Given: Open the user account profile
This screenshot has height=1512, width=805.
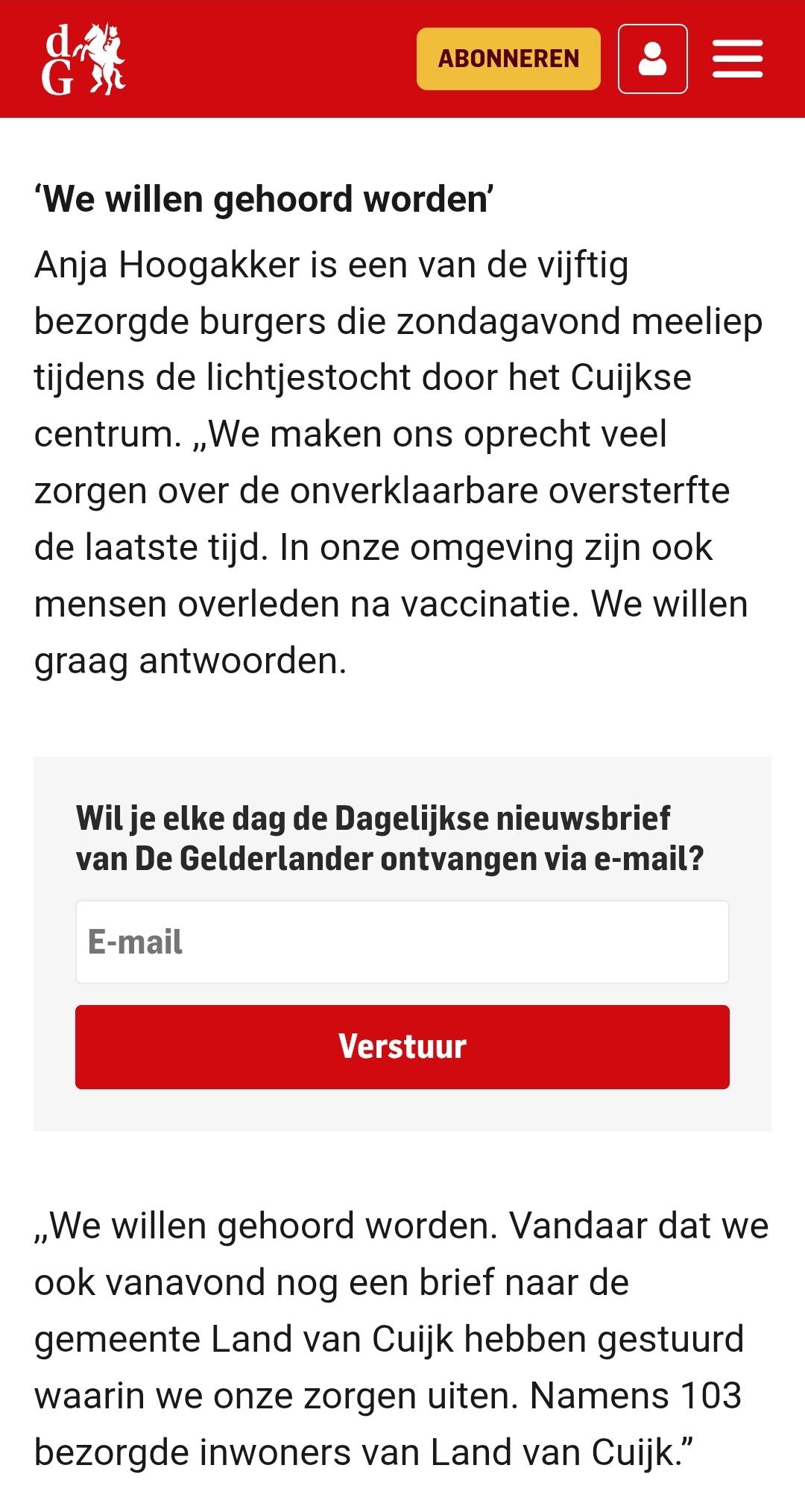Looking at the screenshot, I should (652, 59).
